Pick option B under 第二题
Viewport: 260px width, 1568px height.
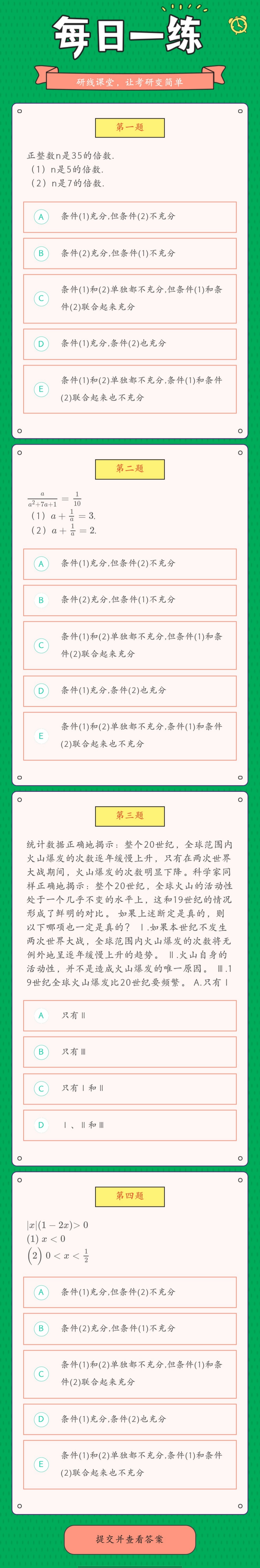pyautogui.click(x=130, y=600)
